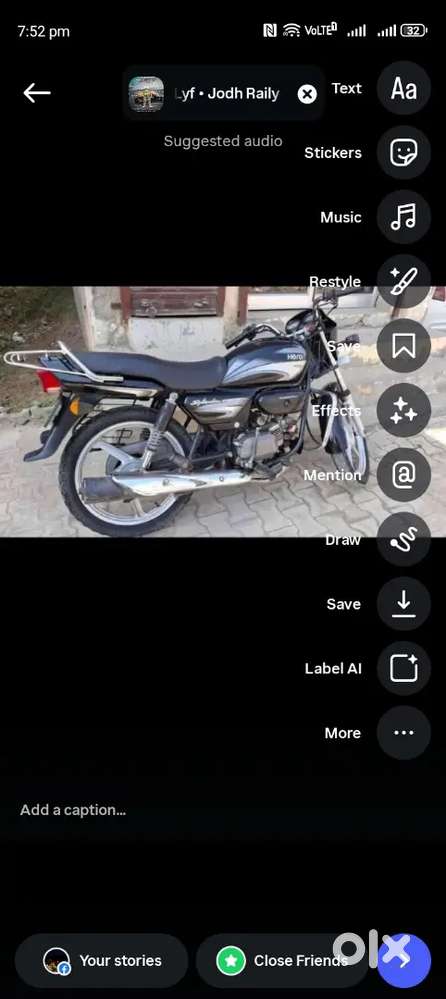Go back with the arrow icon
The width and height of the screenshot is (446, 999).
point(37,93)
